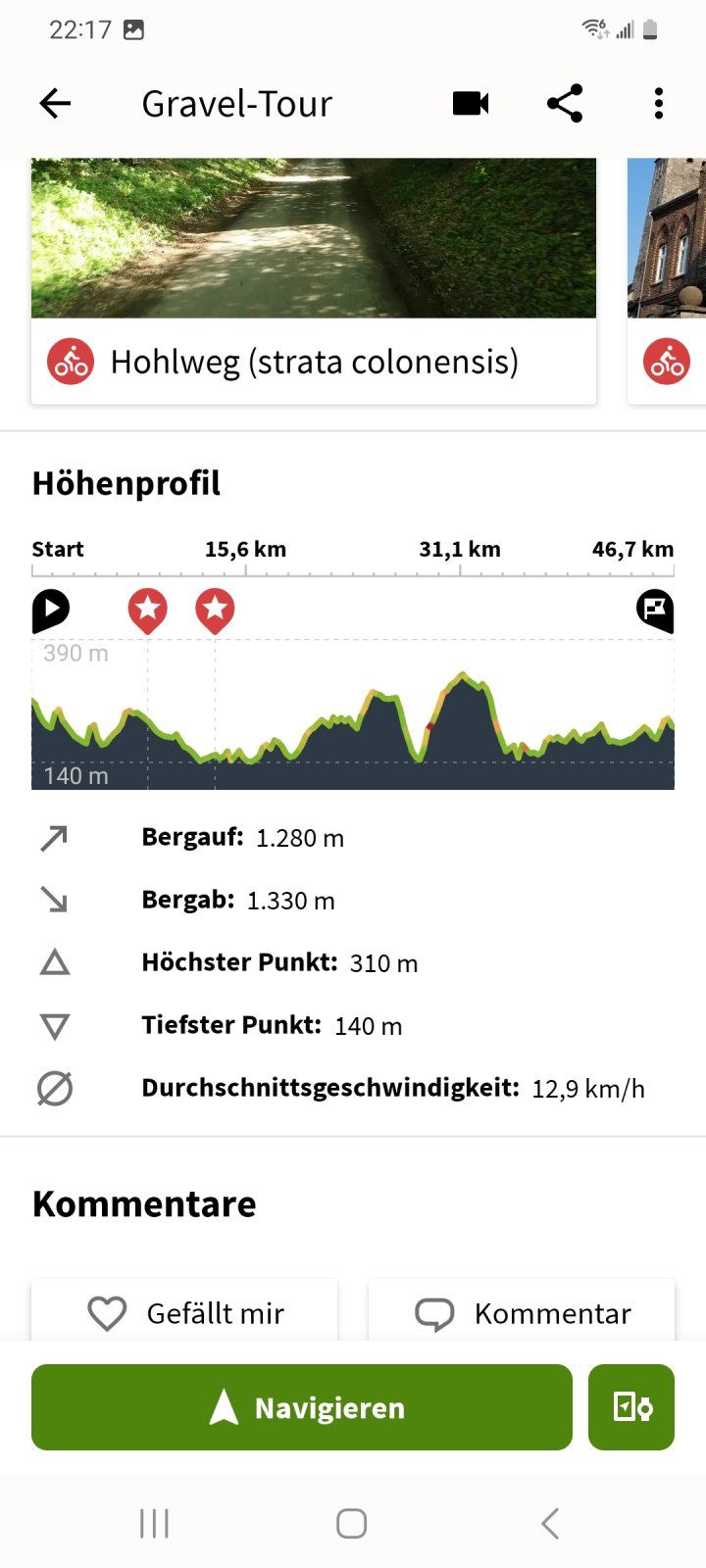Open the partially visible building highlight card

point(669,284)
